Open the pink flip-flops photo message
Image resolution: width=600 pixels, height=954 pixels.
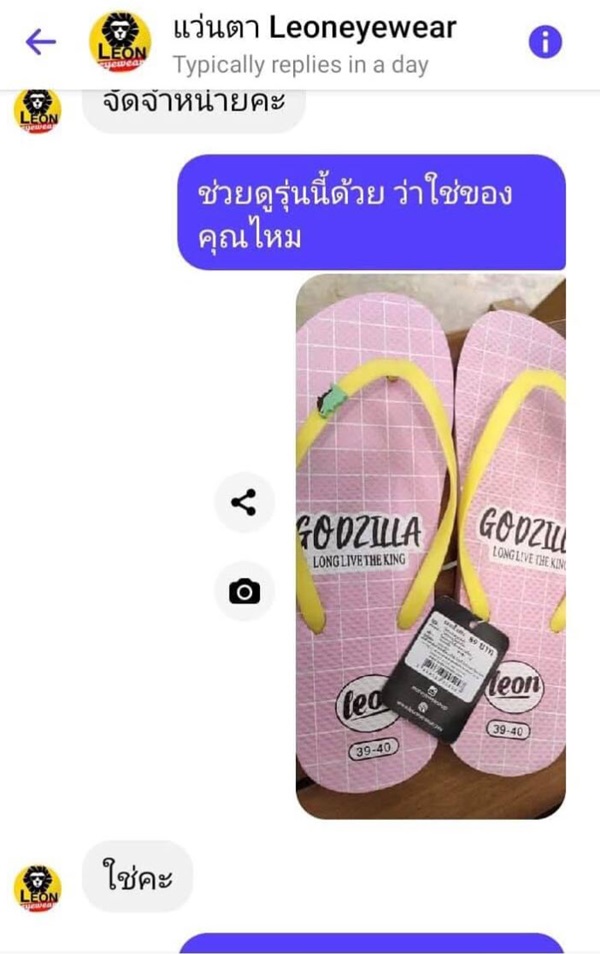(x=431, y=547)
